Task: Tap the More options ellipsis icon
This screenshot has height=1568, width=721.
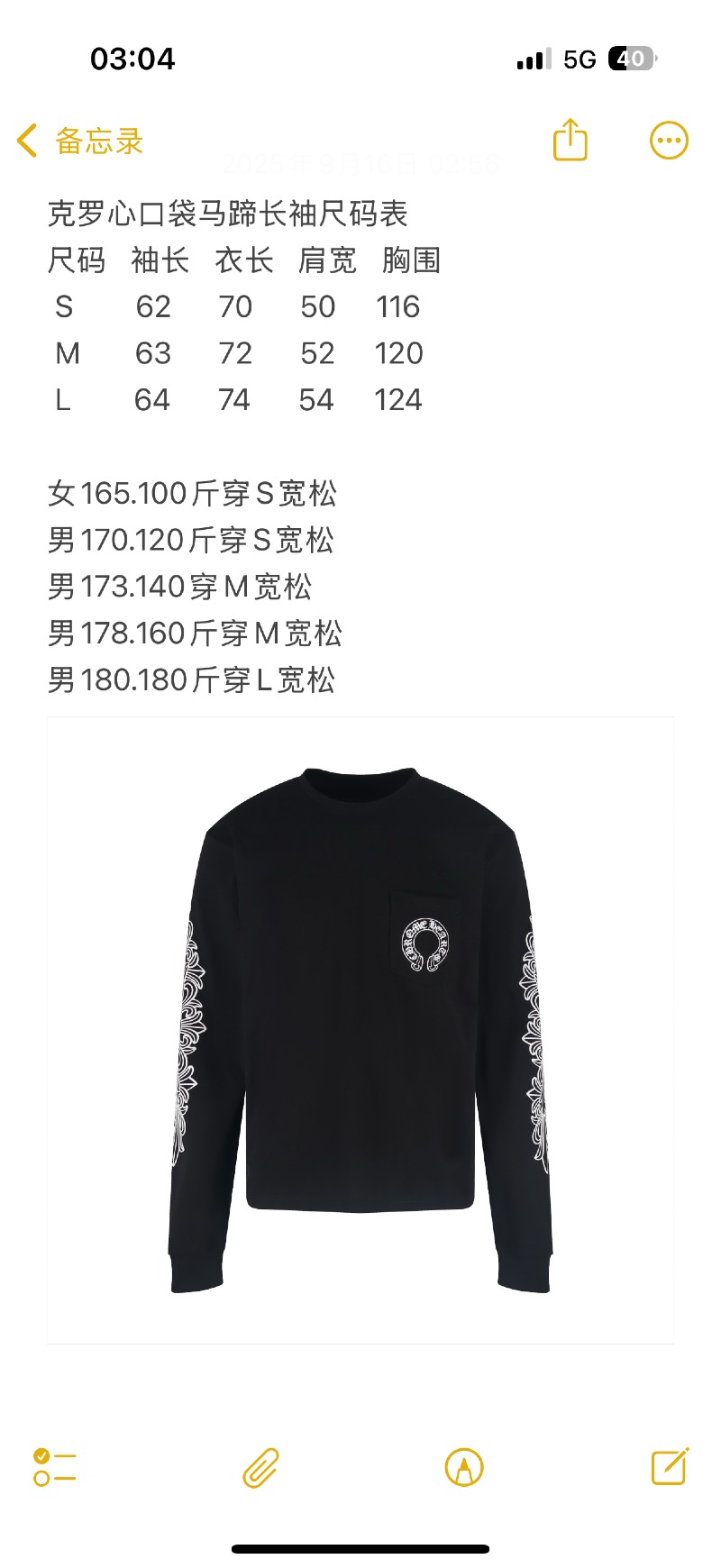Action: 668,141
